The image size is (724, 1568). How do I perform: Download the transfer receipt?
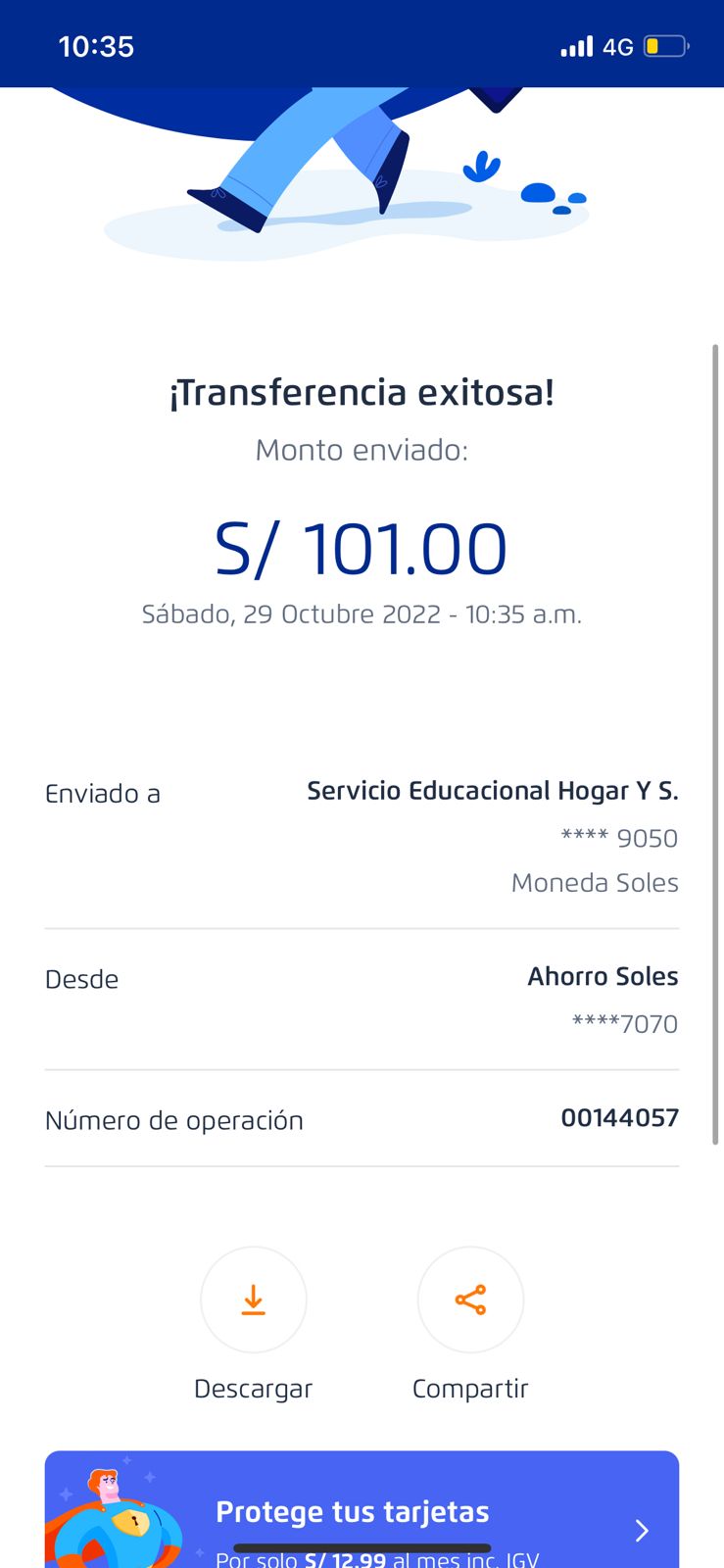pyautogui.click(x=253, y=1299)
